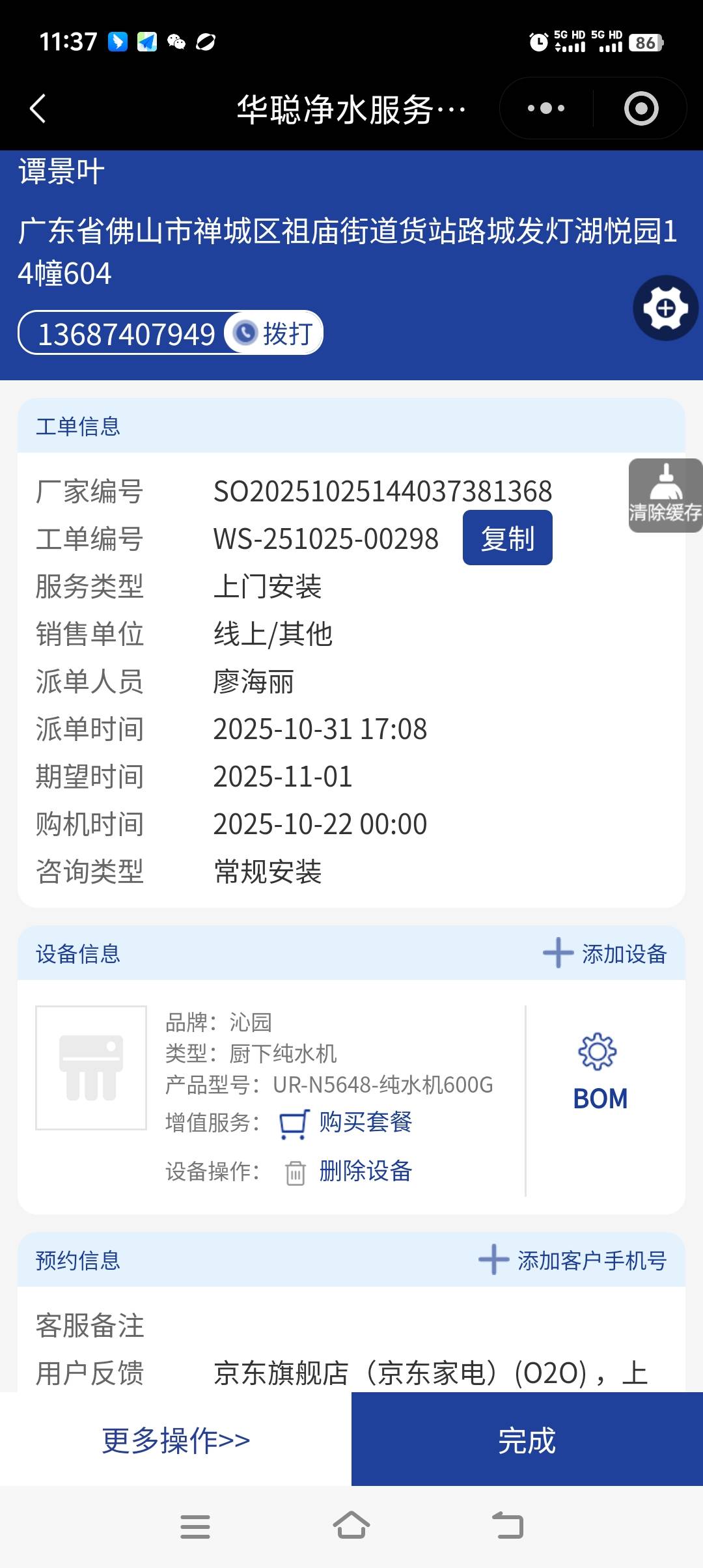Open the floating gear plus button

point(665,308)
